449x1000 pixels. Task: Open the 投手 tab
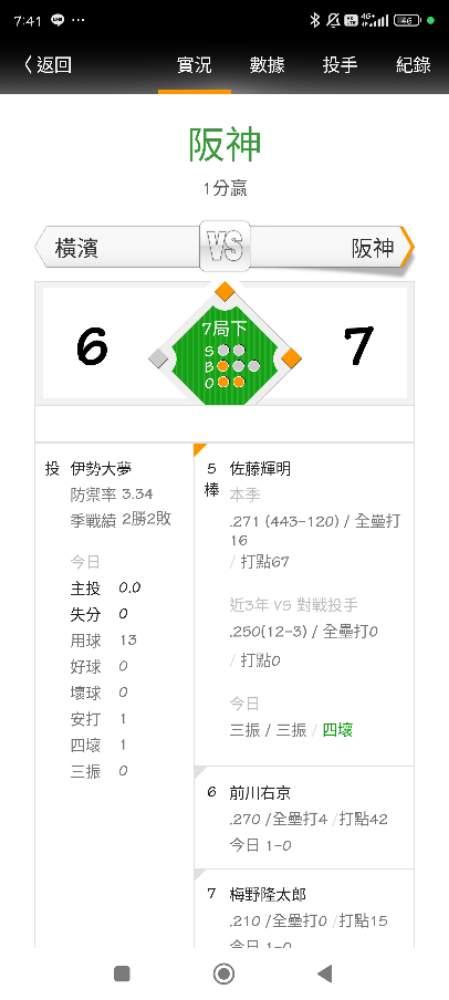coord(340,65)
